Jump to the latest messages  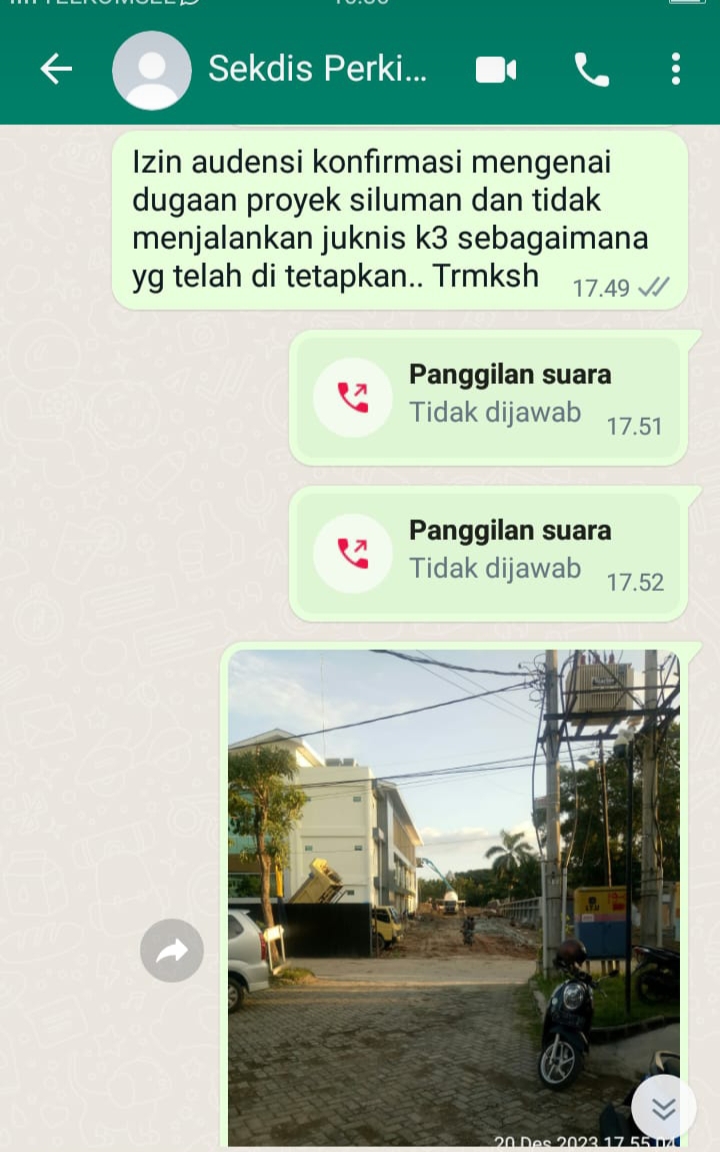663,1108
